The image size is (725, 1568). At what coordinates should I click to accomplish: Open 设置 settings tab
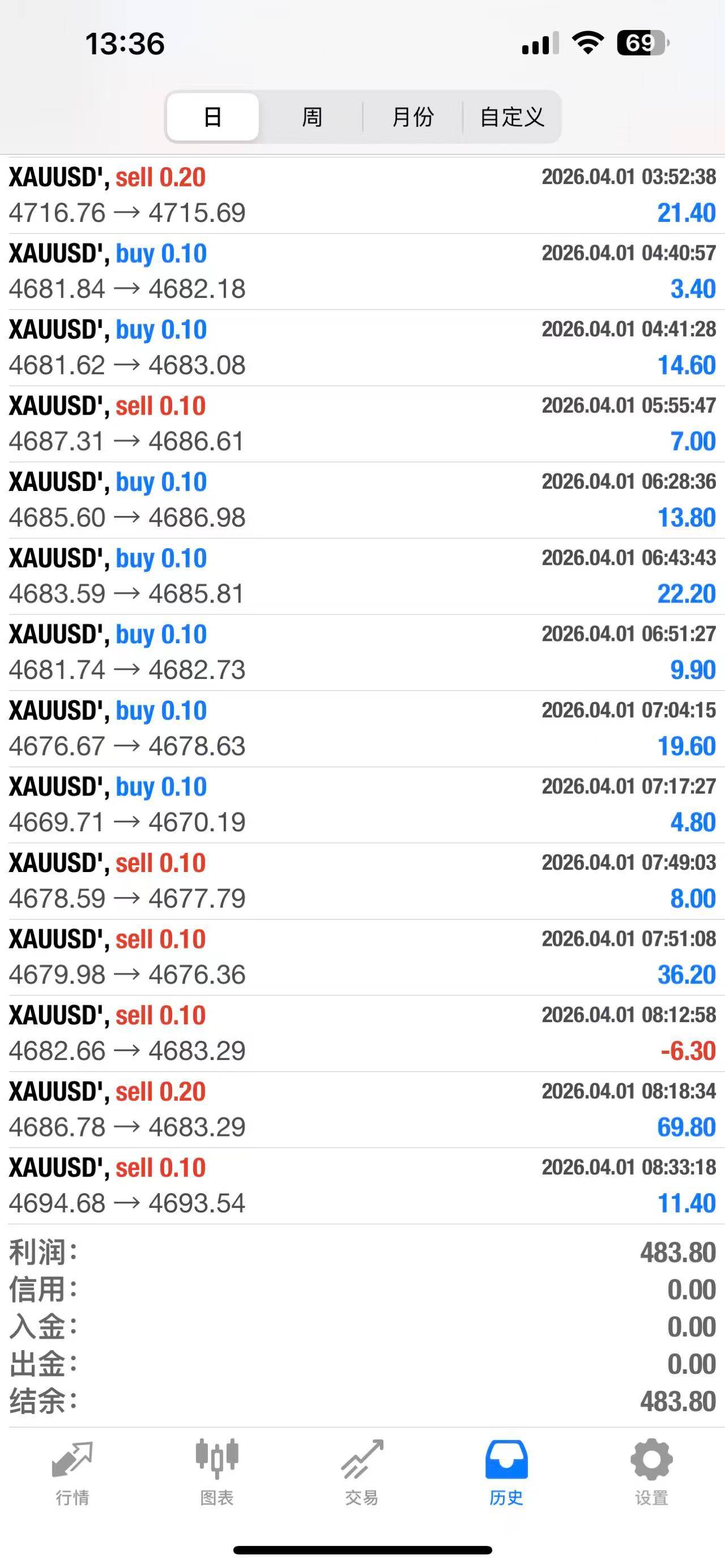click(651, 1472)
